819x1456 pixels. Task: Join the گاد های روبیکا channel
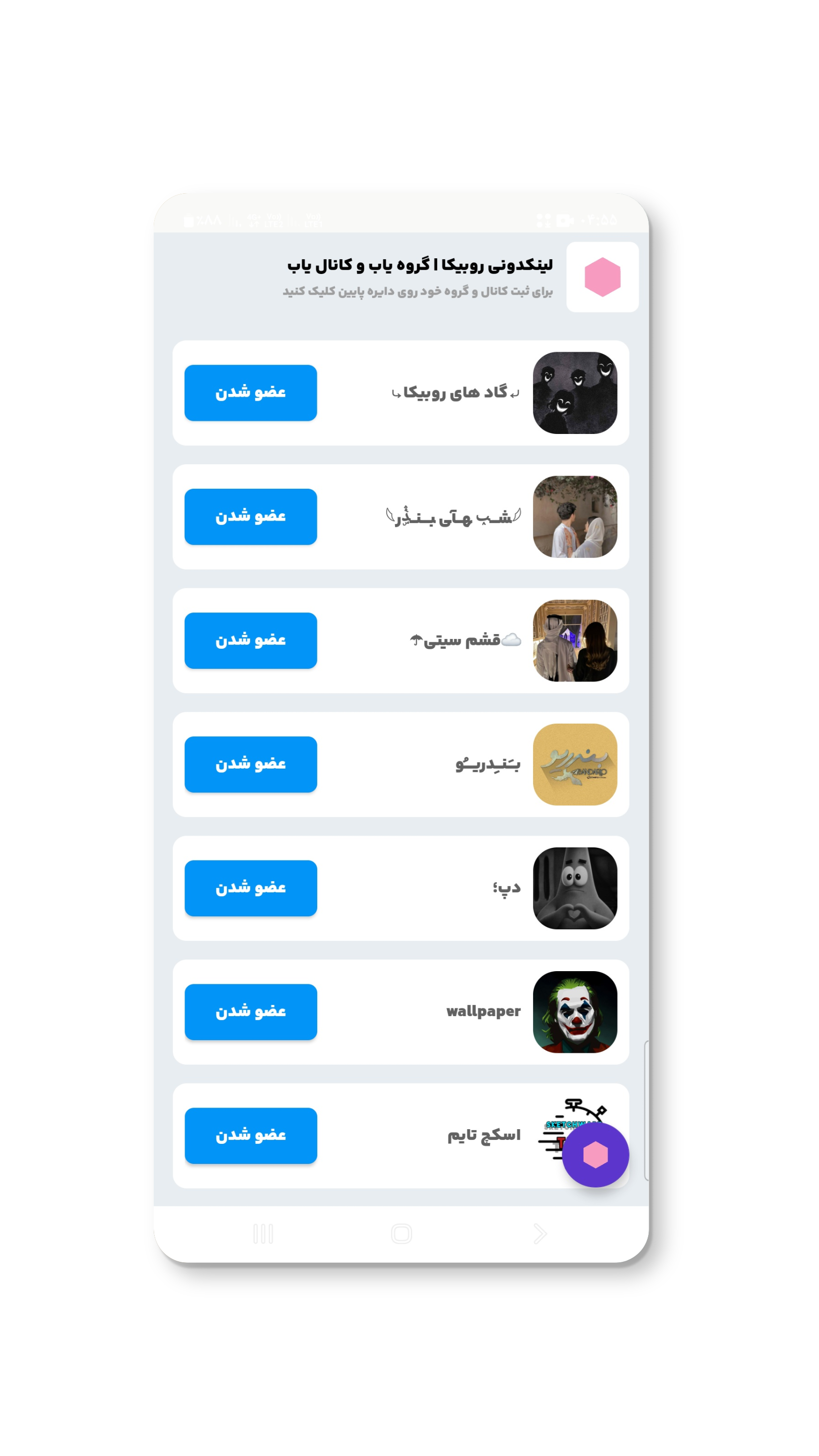pyautogui.click(x=251, y=393)
